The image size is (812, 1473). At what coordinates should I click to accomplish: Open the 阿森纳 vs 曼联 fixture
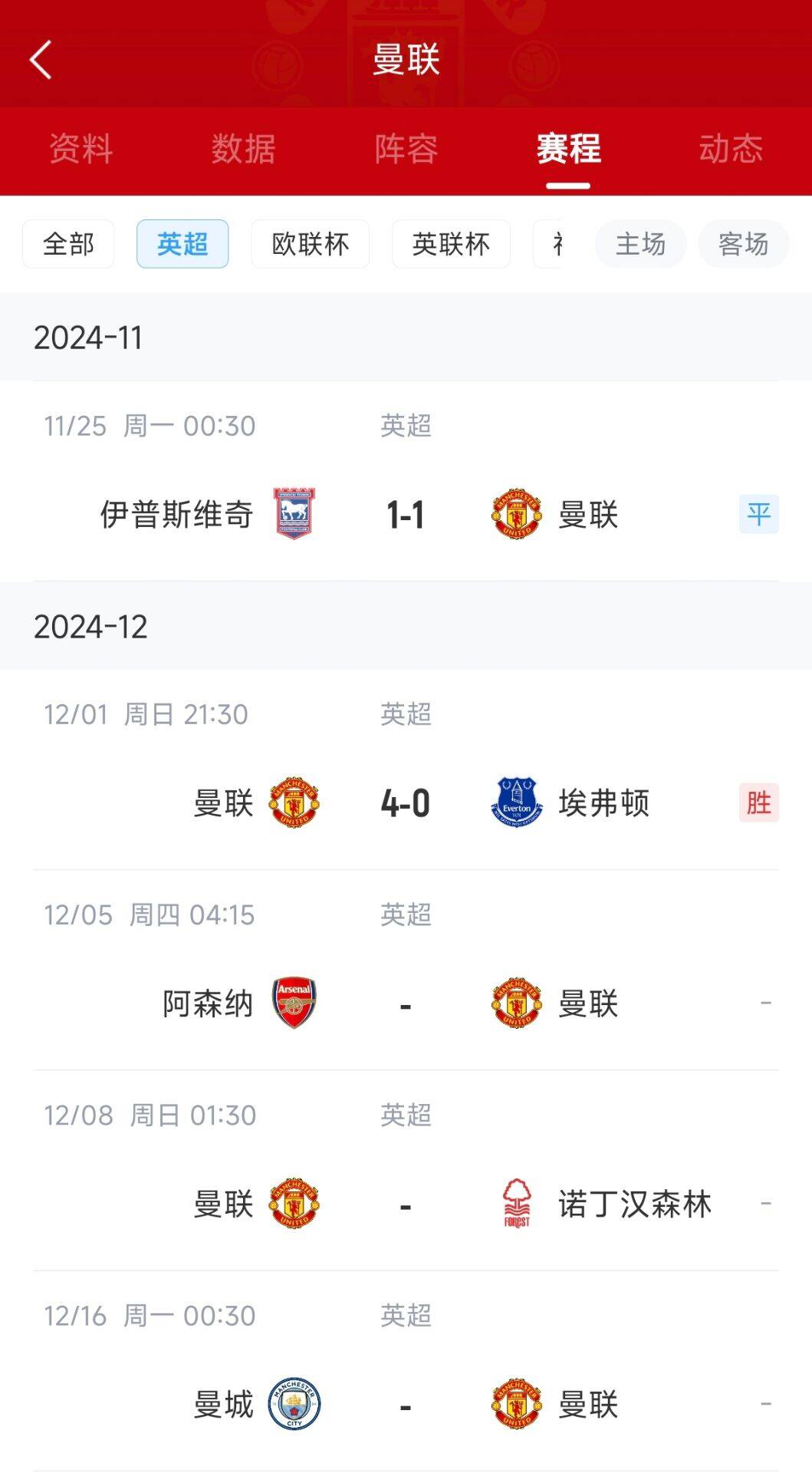click(406, 1003)
